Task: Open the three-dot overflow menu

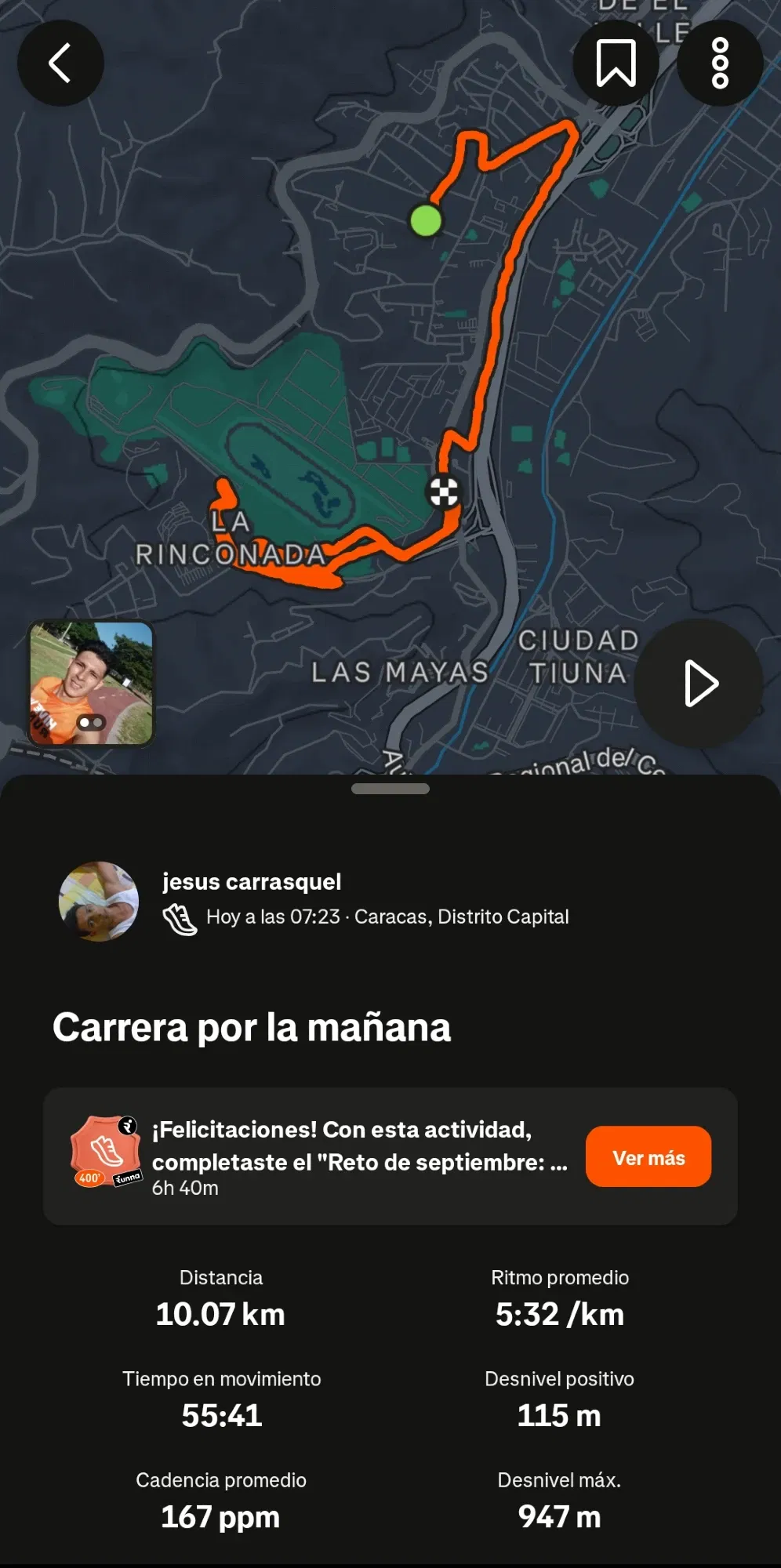Action: (x=720, y=63)
